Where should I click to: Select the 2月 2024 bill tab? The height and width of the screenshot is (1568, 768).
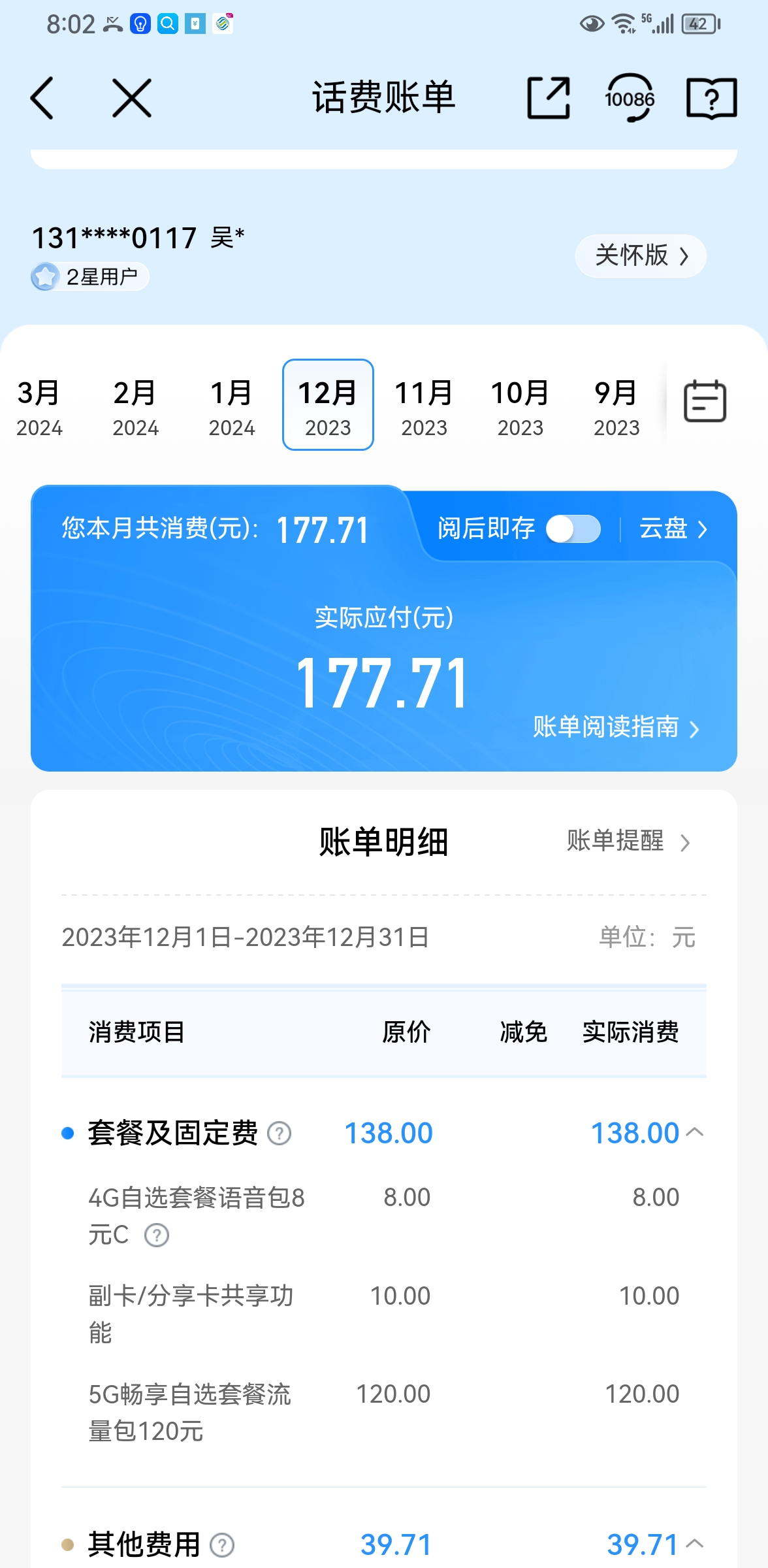(135, 406)
